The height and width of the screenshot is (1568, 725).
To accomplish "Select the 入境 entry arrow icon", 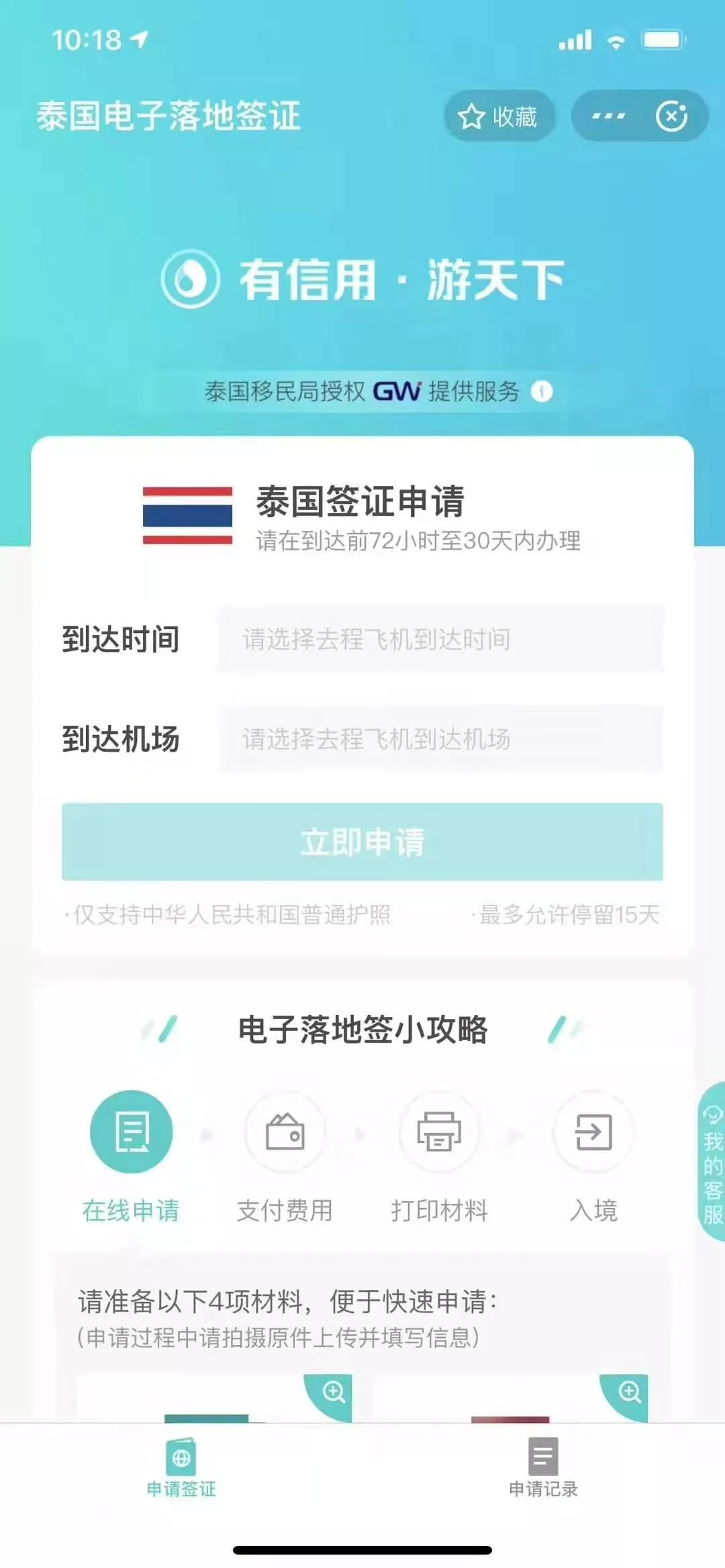I will point(593,1130).
